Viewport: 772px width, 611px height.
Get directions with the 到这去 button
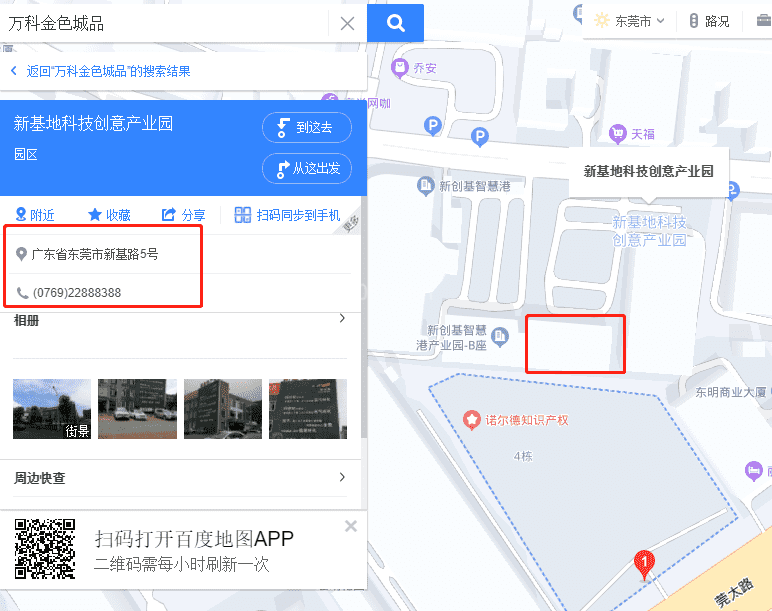pos(307,127)
